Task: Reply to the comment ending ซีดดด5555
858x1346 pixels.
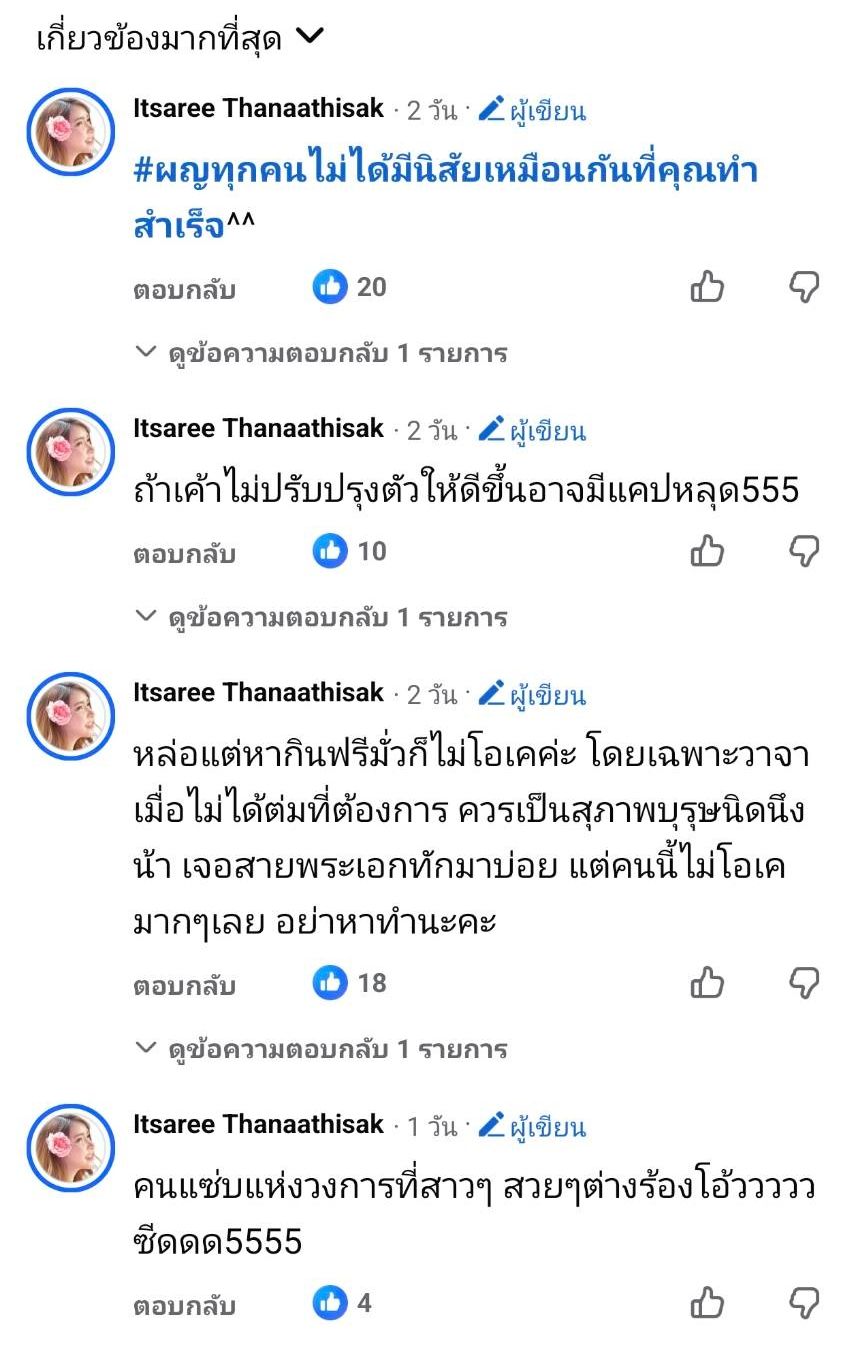Action: (x=184, y=1306)
